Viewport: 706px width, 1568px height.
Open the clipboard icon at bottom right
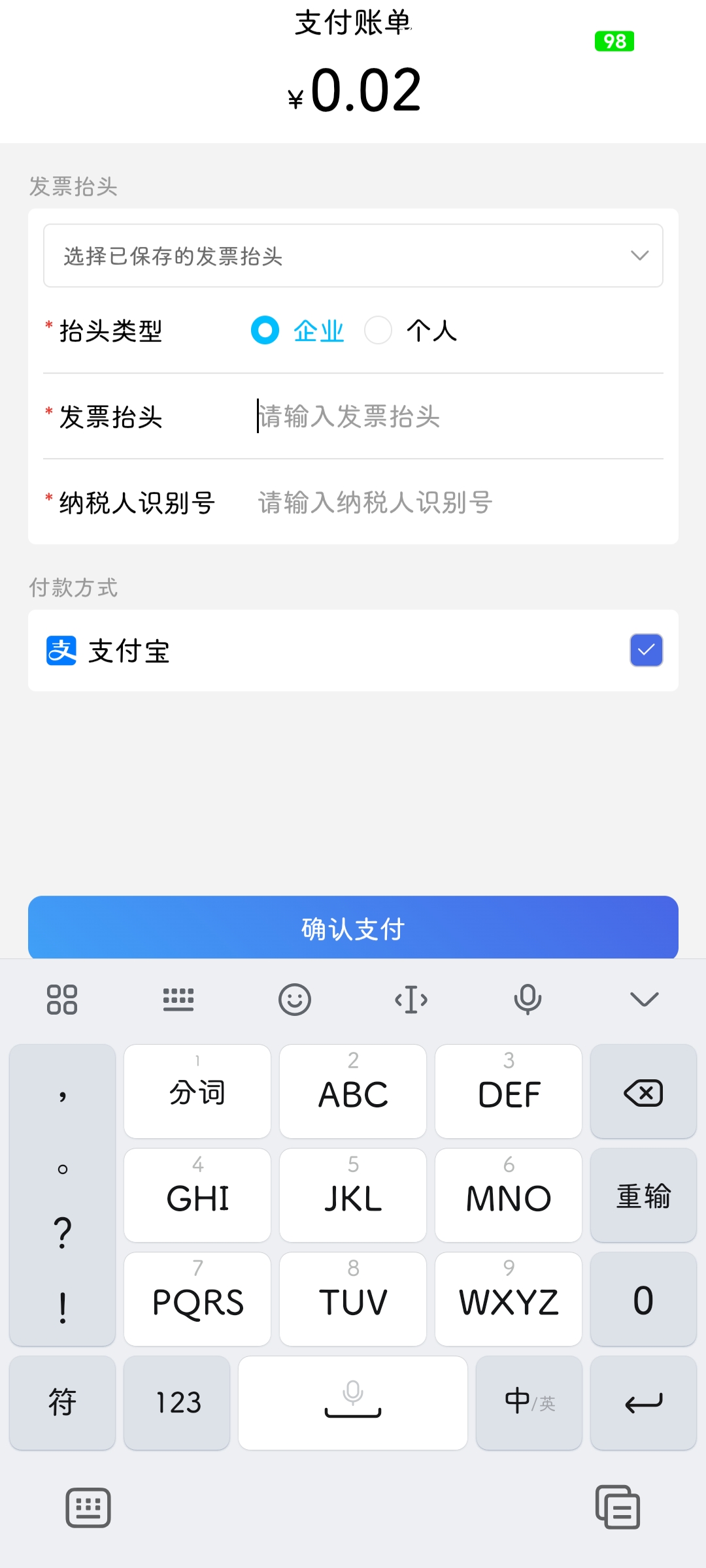pyautogui.click(x=617, y=1509)
